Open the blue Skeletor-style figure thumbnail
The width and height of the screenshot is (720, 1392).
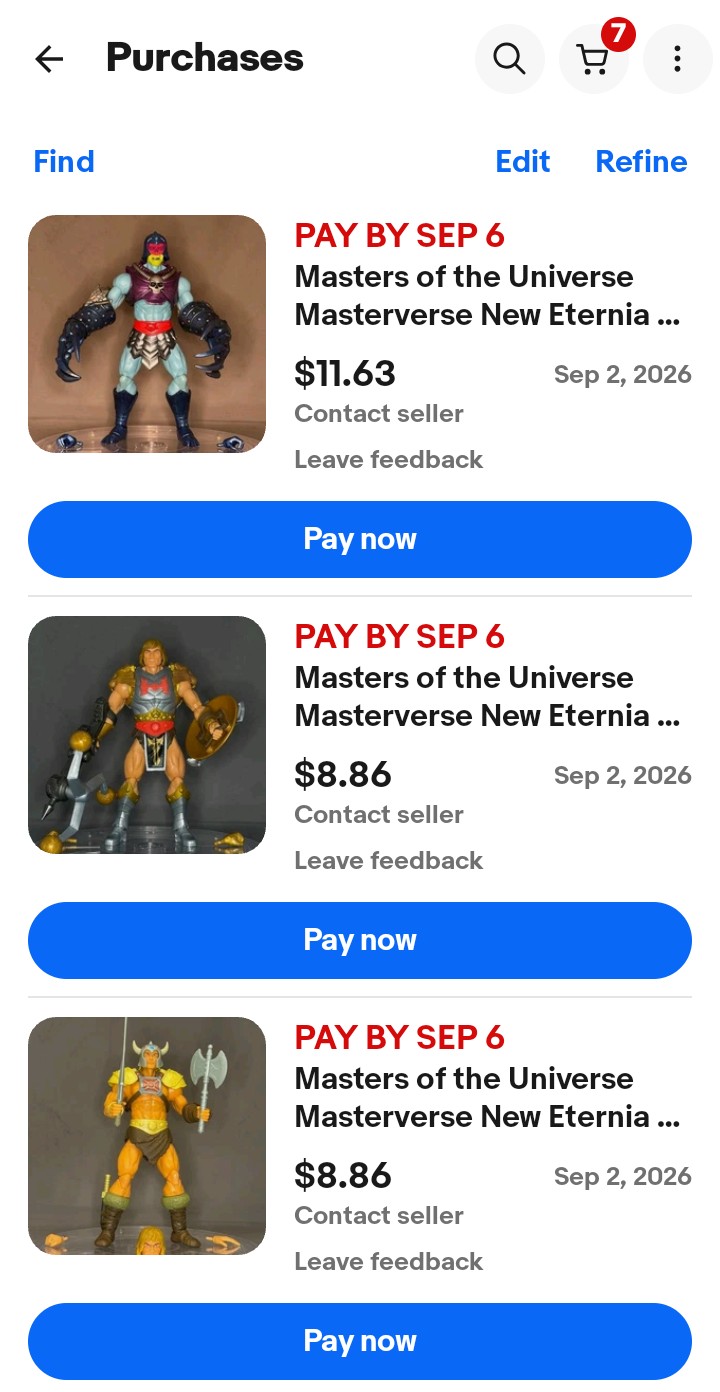pos(147,334)
